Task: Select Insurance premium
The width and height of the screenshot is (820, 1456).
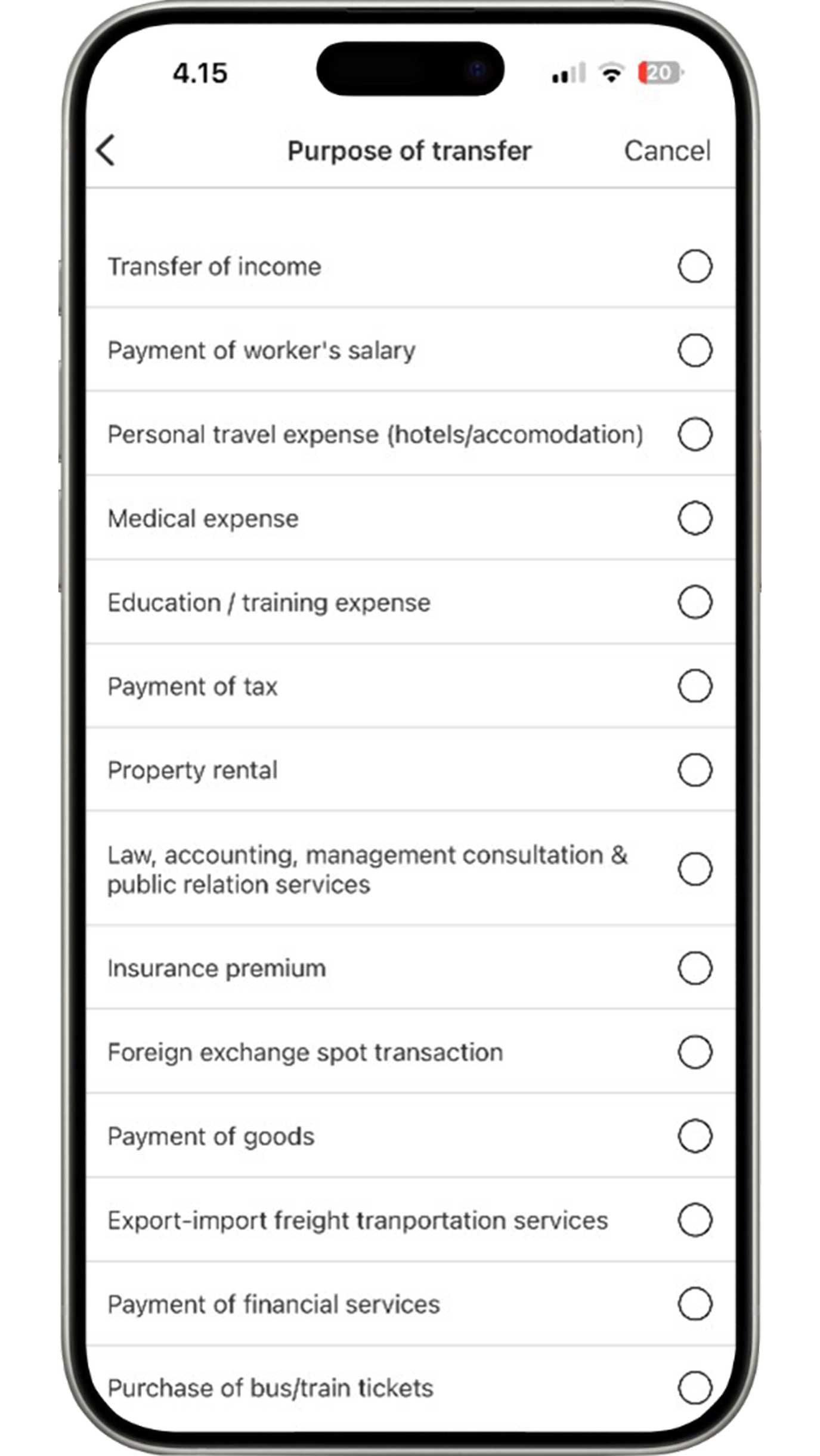Action: coord(410,968)
